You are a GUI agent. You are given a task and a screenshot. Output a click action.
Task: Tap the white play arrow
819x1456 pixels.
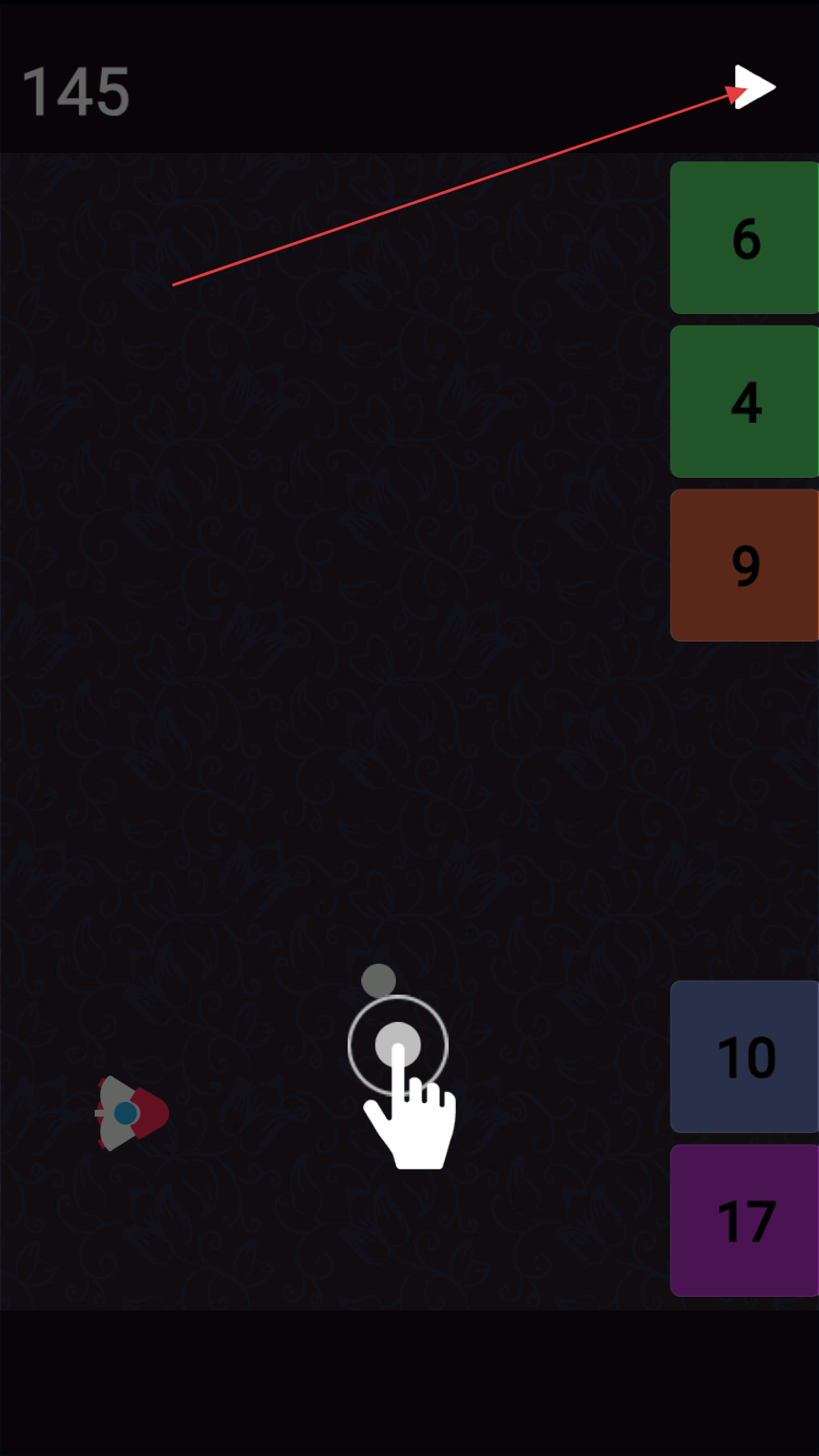click(755, 87)
